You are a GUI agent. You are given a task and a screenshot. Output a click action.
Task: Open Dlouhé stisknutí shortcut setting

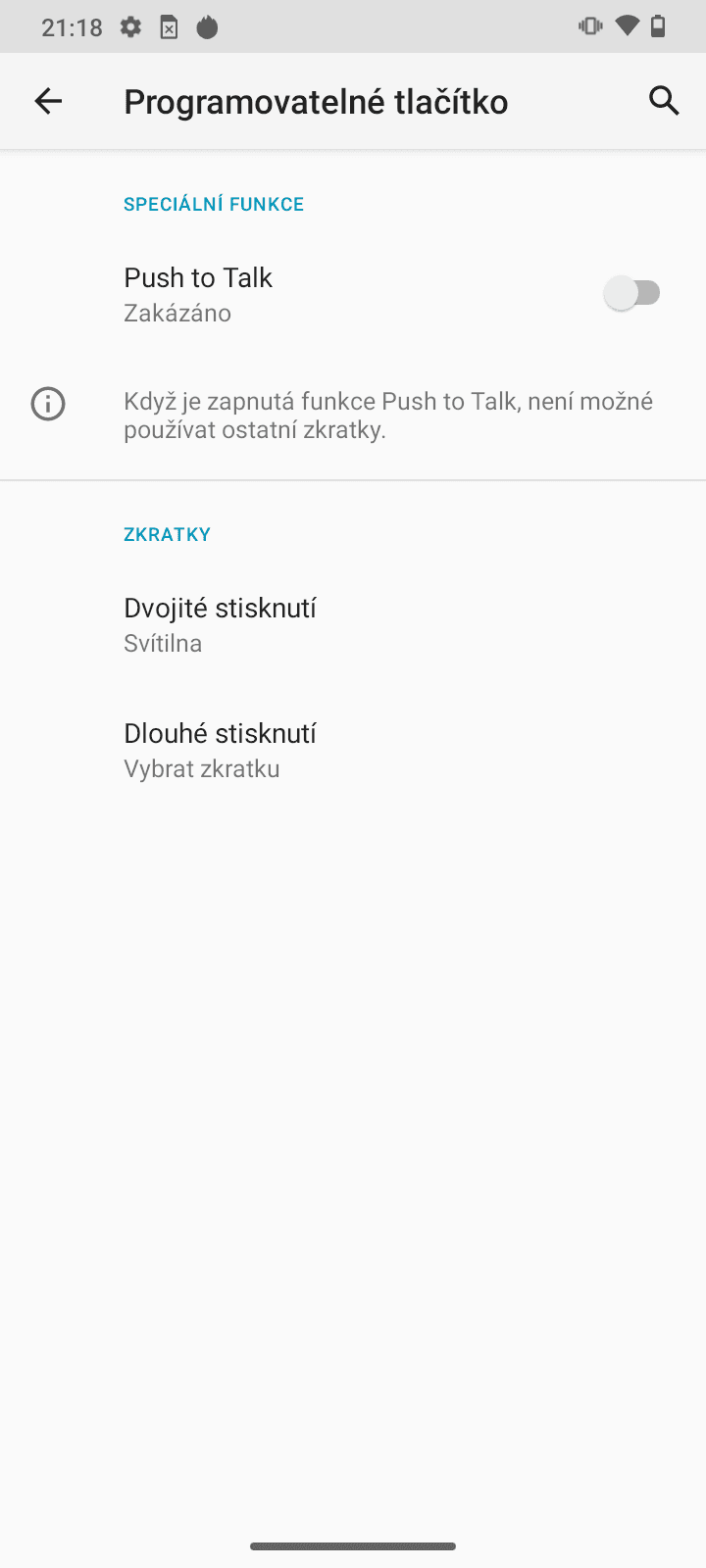[x=353, y=750]
